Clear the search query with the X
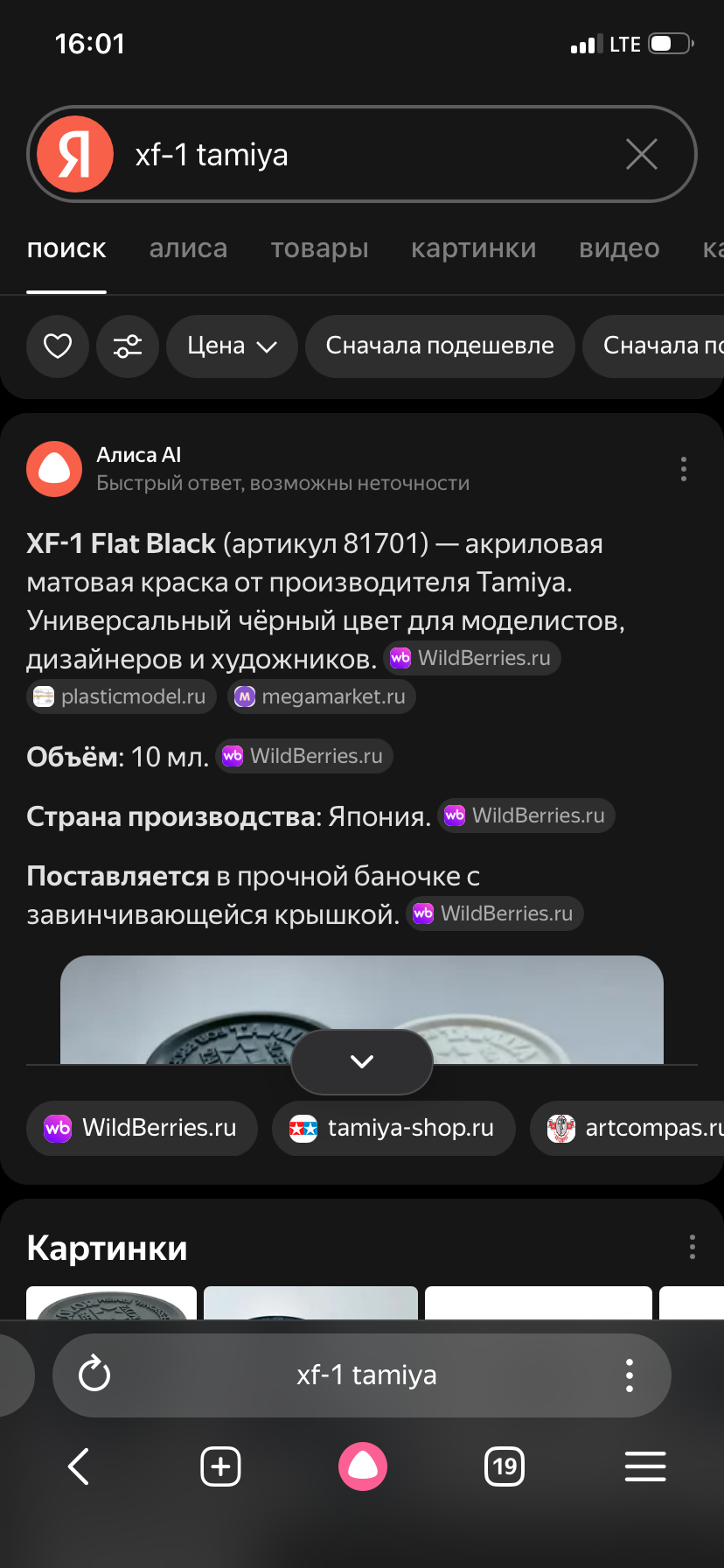This screenshot has height=1568, width=724. pos(642,155)
